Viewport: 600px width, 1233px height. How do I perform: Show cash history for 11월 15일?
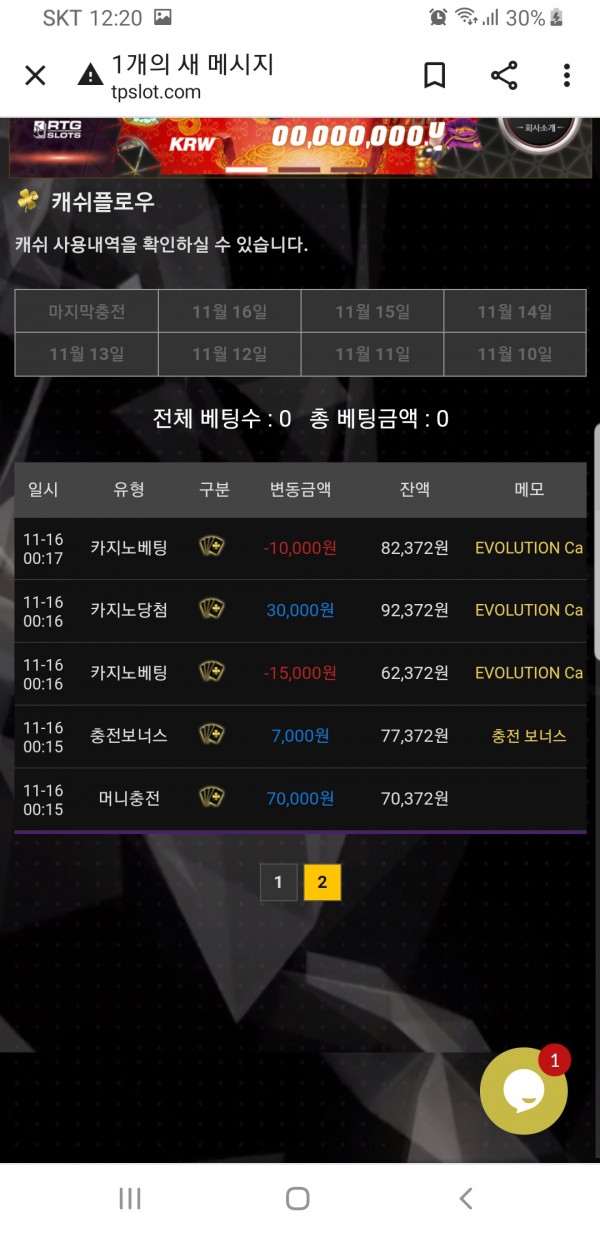click(x=372, y=312)
